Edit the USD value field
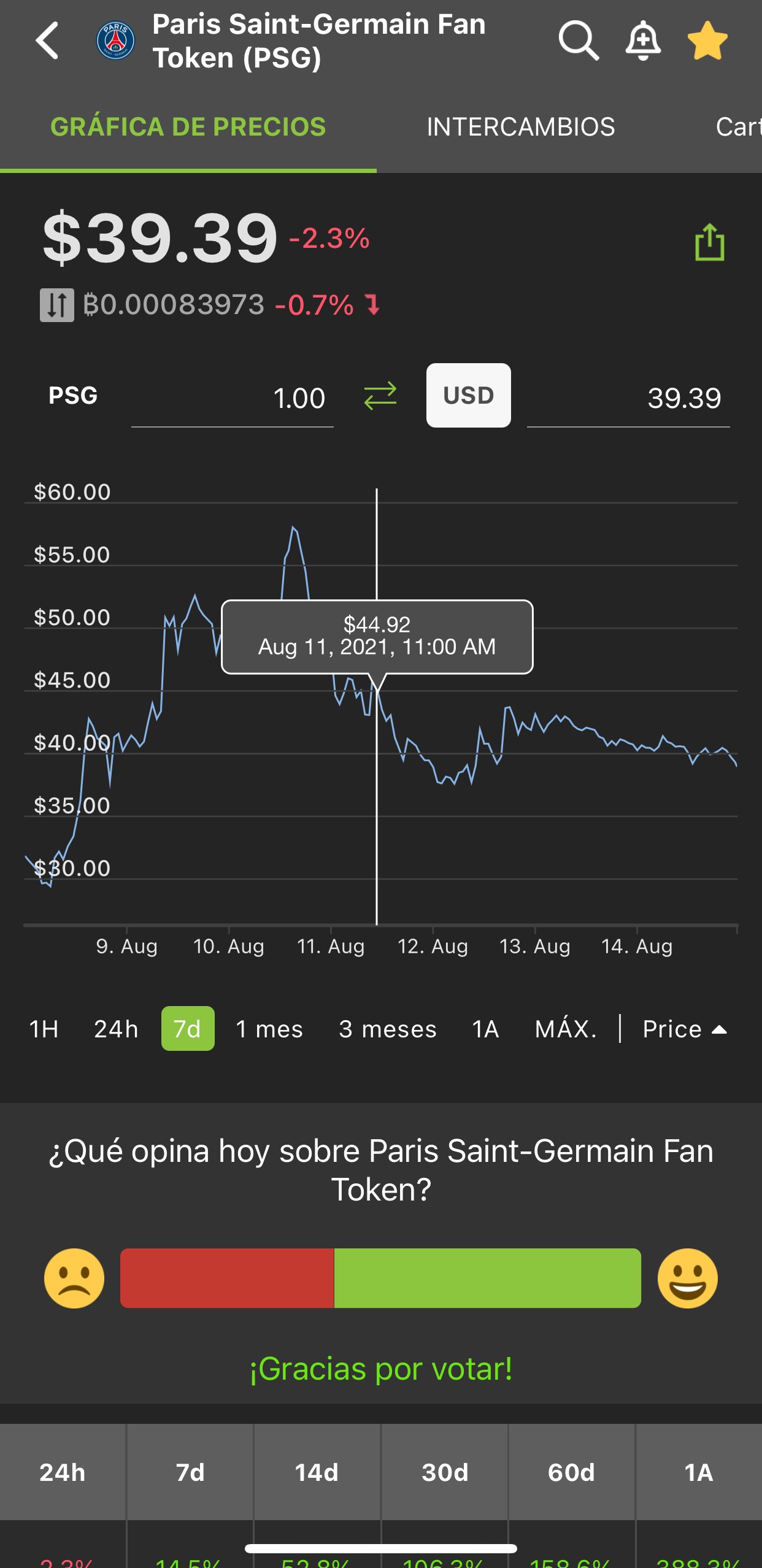The image size is (762, 1568). (628, 398)
